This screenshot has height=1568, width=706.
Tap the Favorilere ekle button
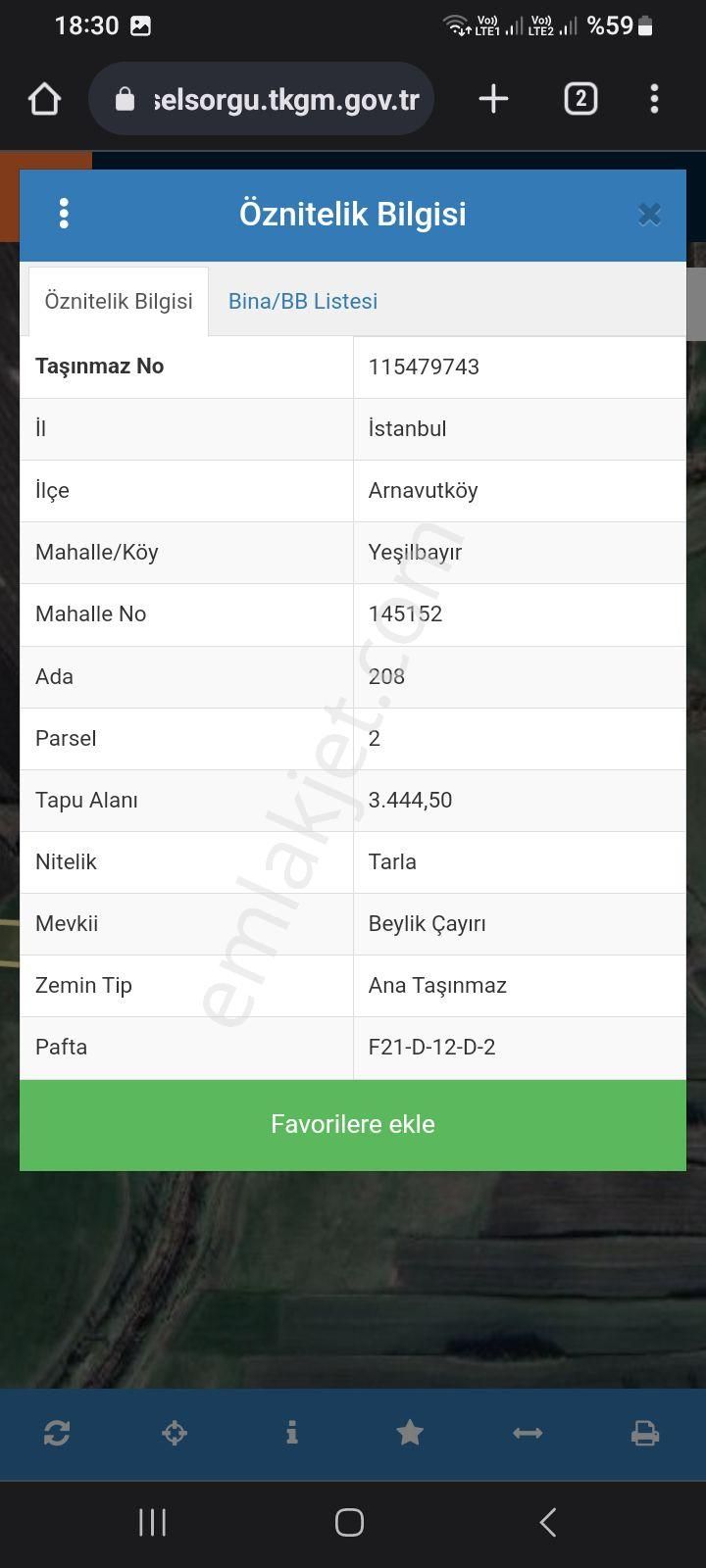point(353,1124)
